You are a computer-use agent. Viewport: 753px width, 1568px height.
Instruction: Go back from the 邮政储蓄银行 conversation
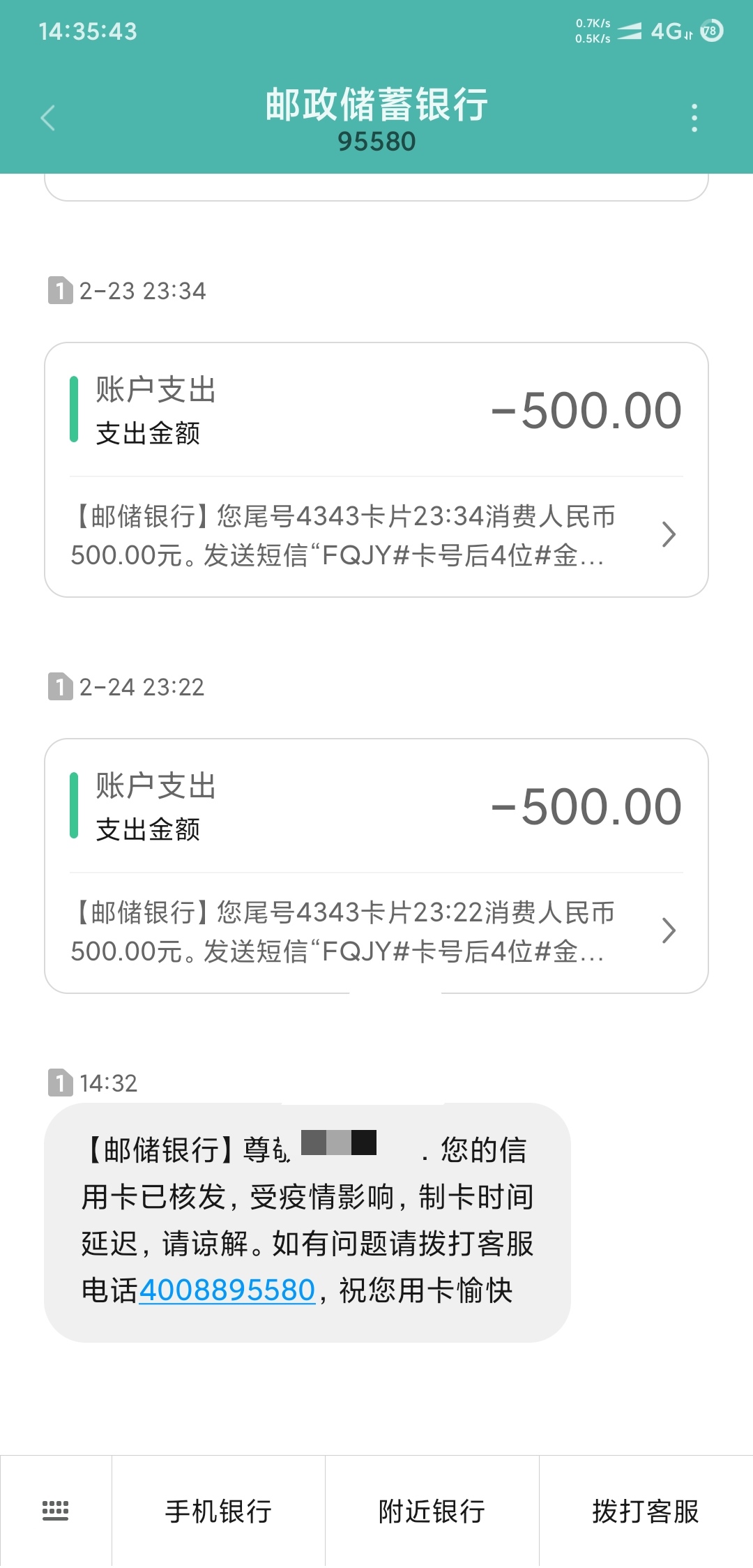click(47, 118)
